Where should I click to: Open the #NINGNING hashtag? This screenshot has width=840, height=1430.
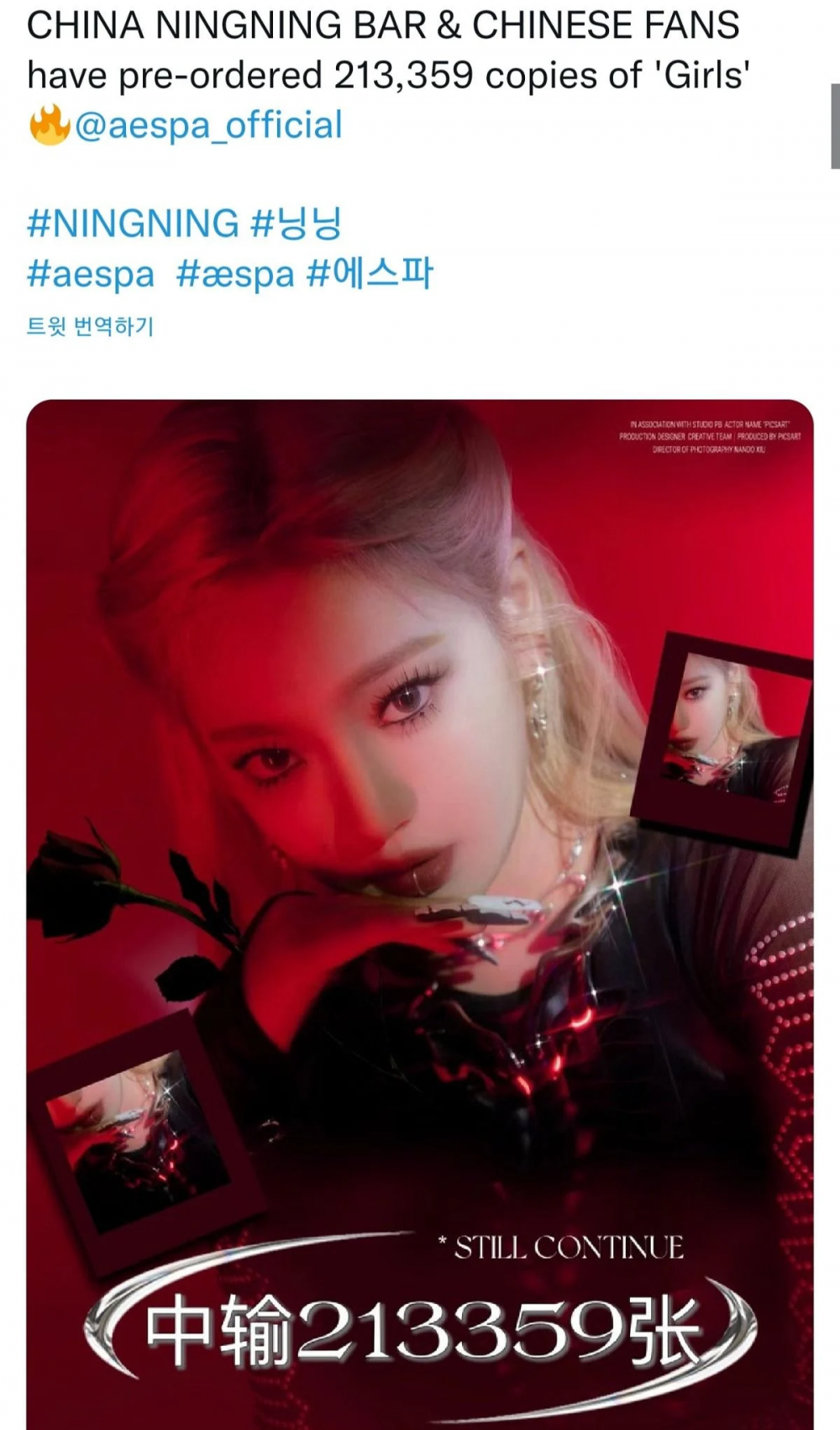point(133,224)
